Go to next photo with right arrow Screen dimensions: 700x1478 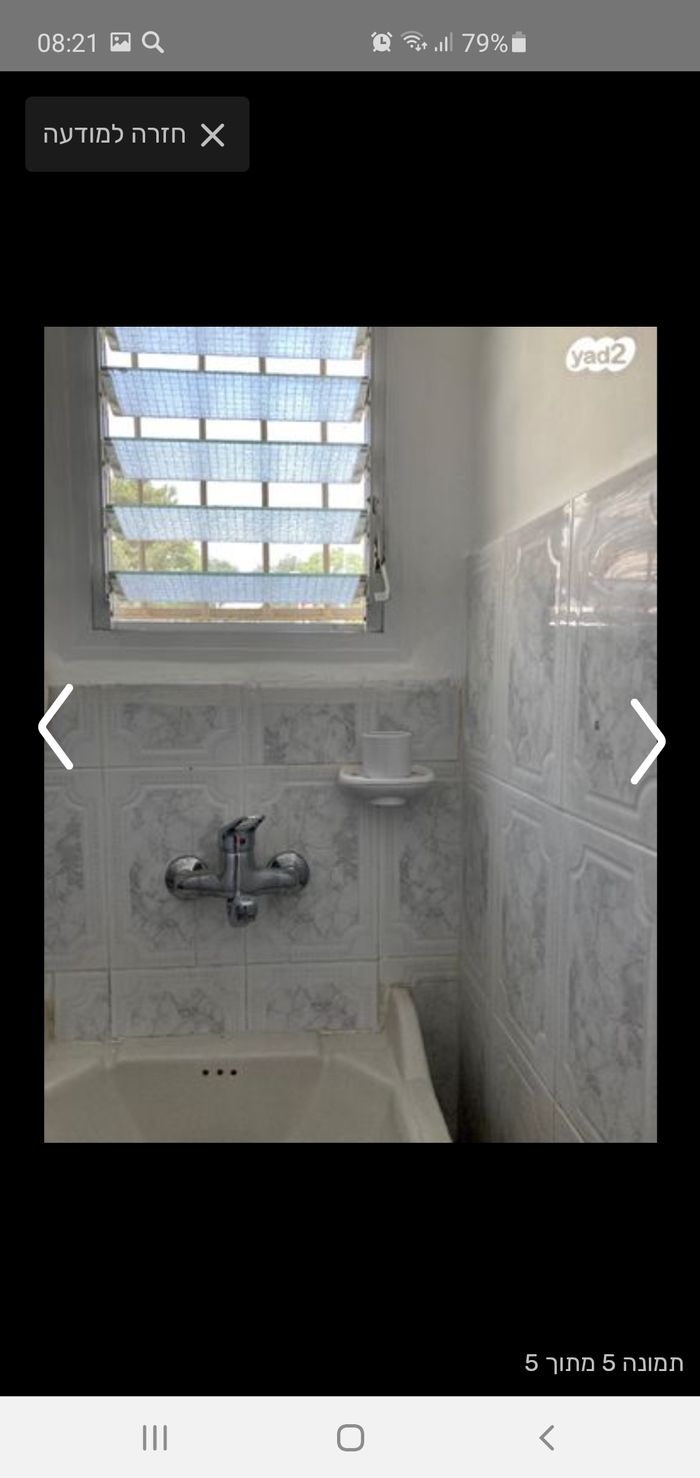click(647, 741)
